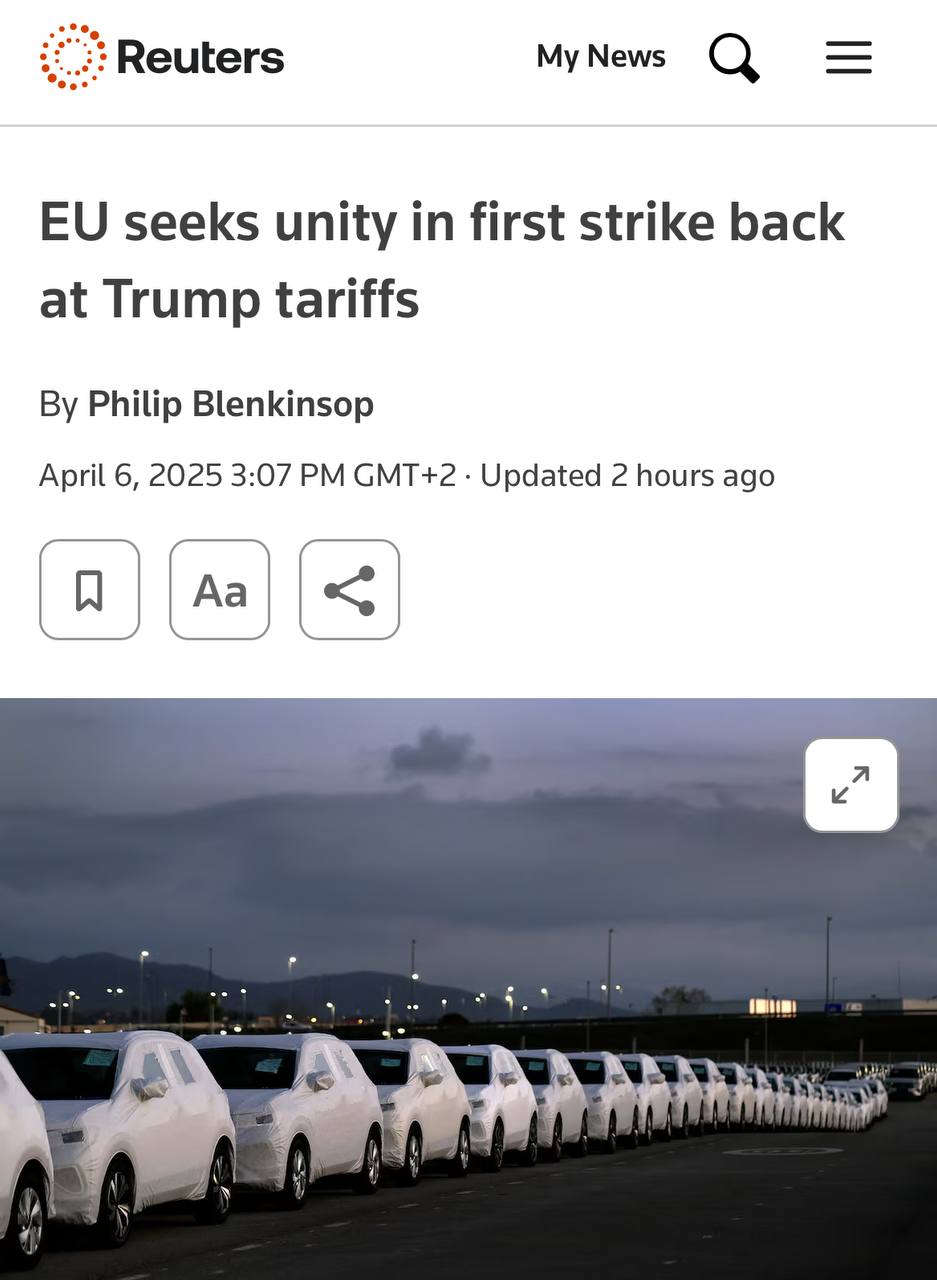Go to the Reuters home page
This screenshot has height=1280, width=937.
point(162,57)
